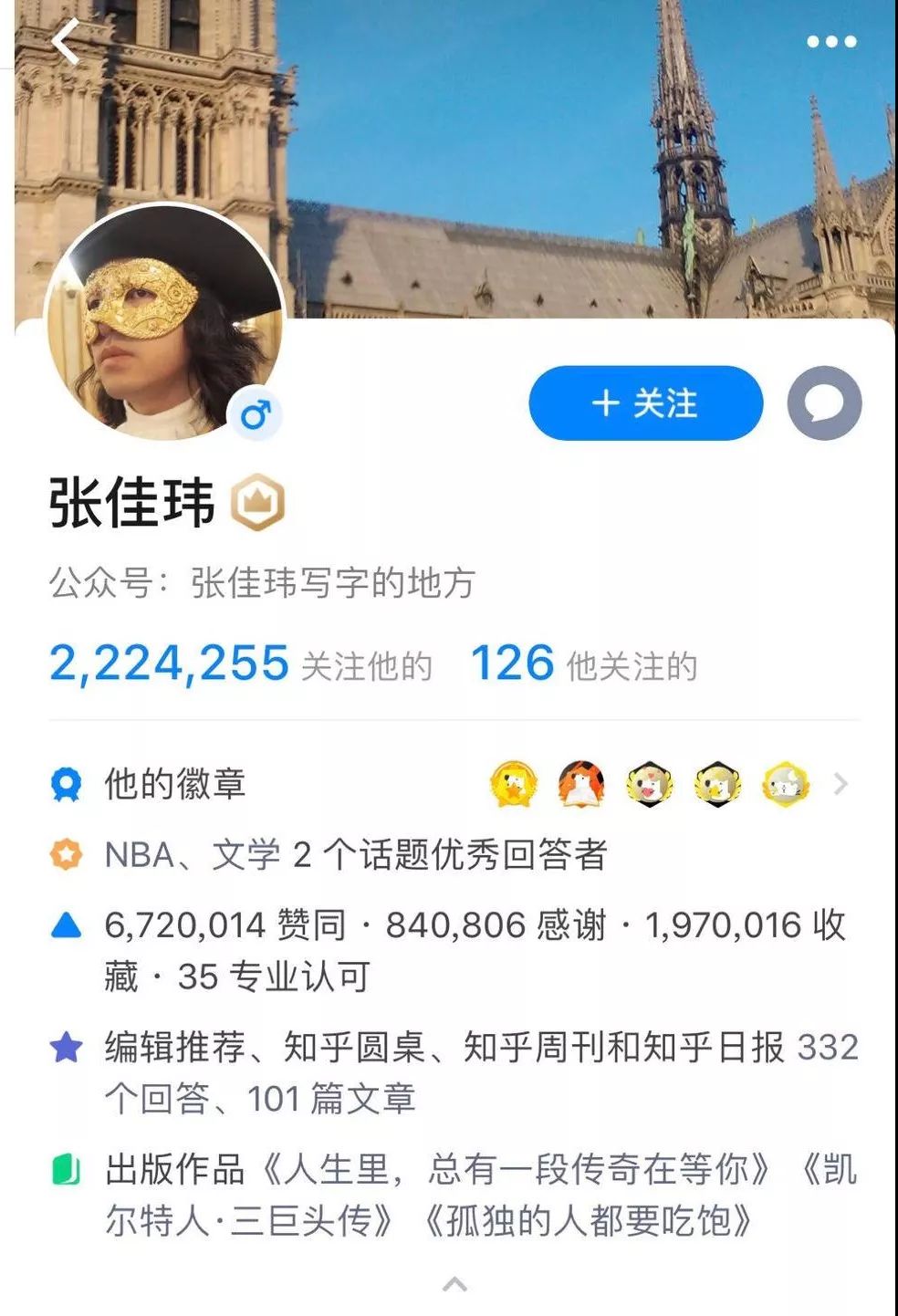Send a private message to 张佳玮
This screenshot has height=1316, width=898.
pyautogui.click(x=824, y=403)
